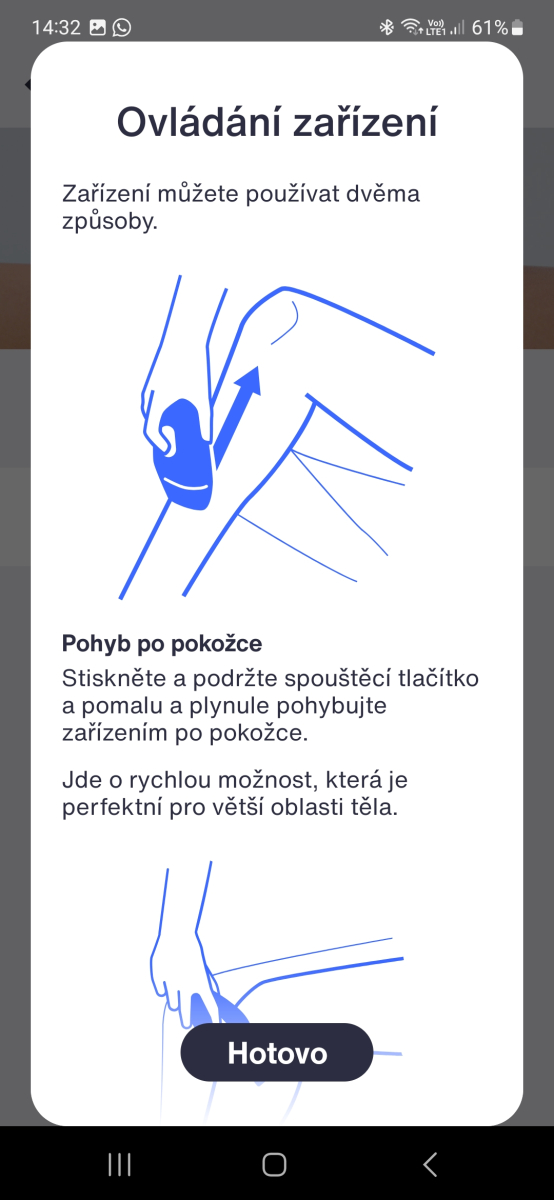Tap the Hotovo button to finish

pyautogui.click(x=277, y=1052)
